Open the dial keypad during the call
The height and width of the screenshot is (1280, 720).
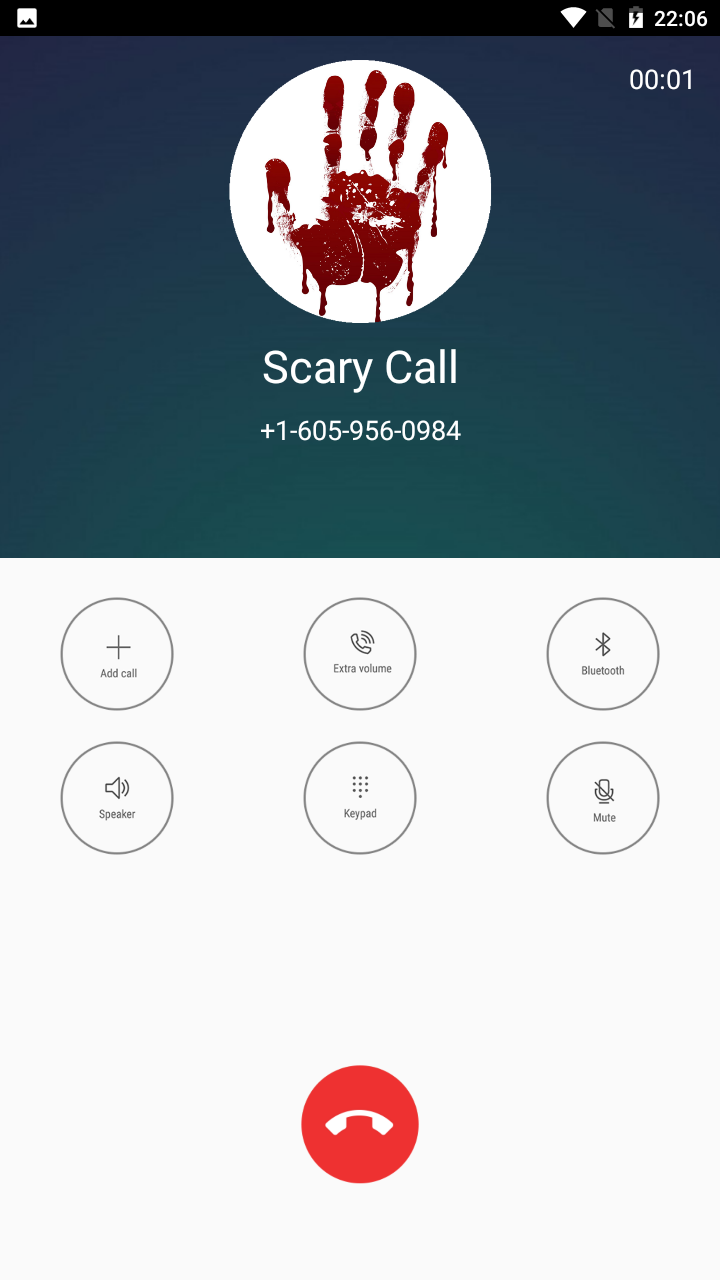pos(360,797)
